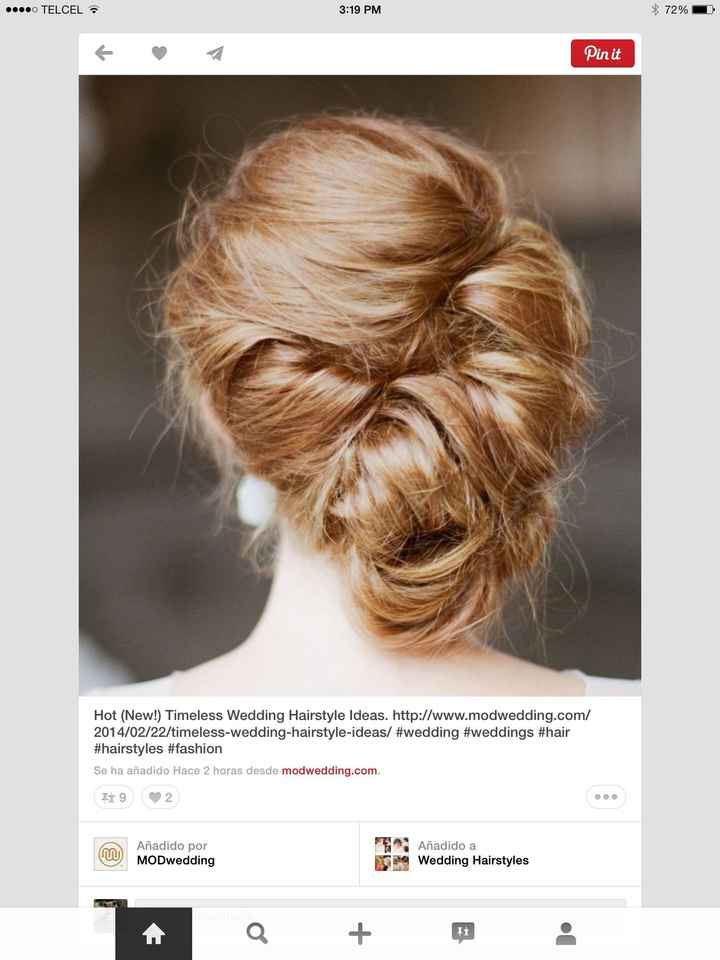Switch to the Search tab

pyautogui.click(x=257, y=934)
